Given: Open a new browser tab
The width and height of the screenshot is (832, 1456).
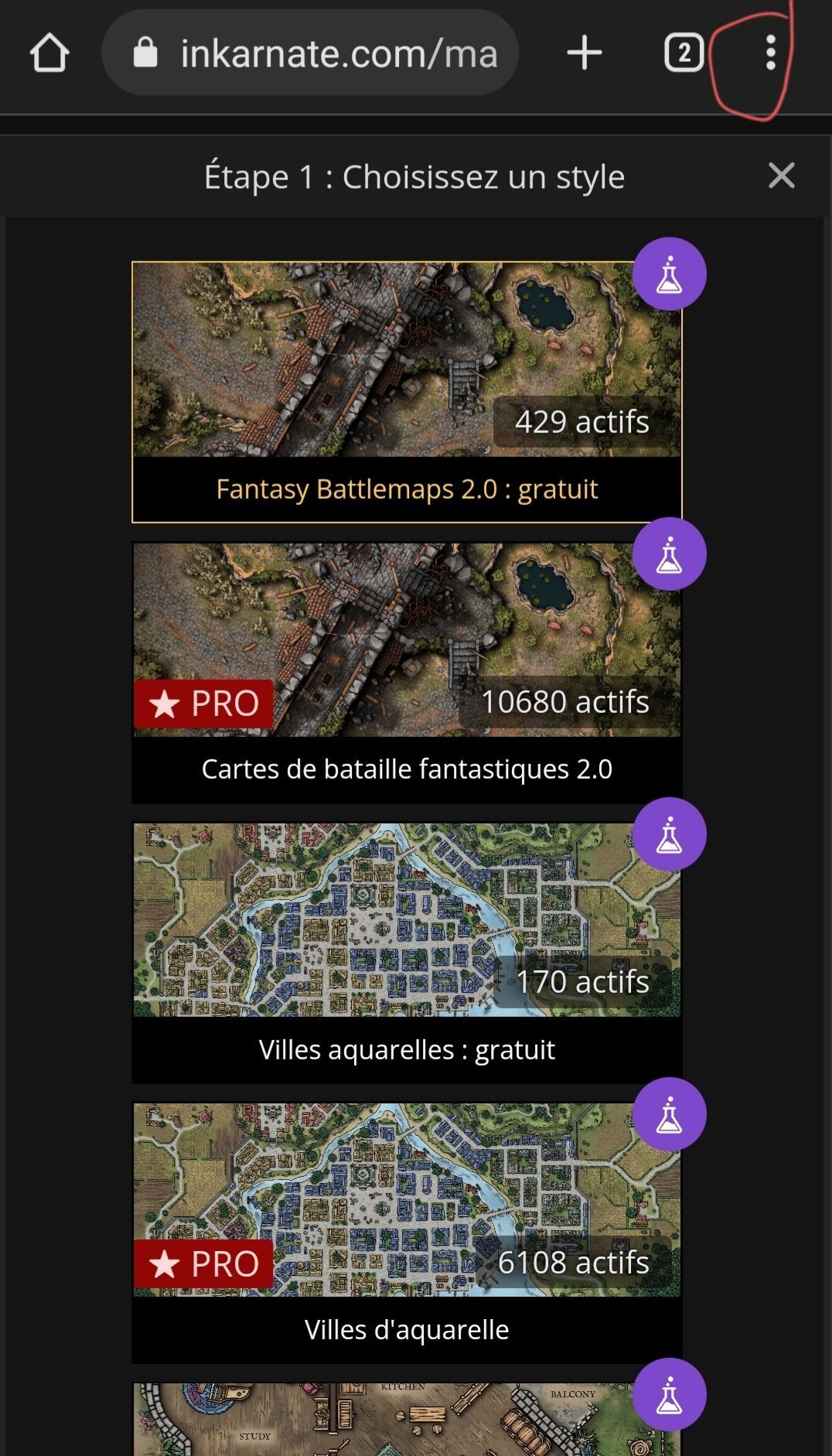Looking at the screenshot, I should tap(585, 53).
